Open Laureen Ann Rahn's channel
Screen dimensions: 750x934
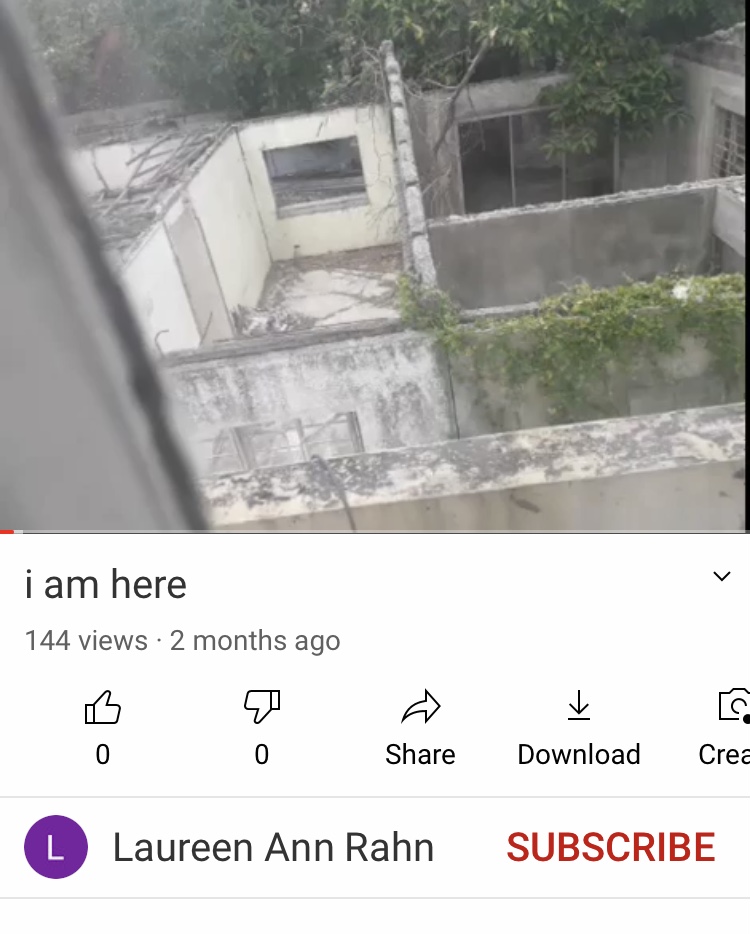pos(272,848)
